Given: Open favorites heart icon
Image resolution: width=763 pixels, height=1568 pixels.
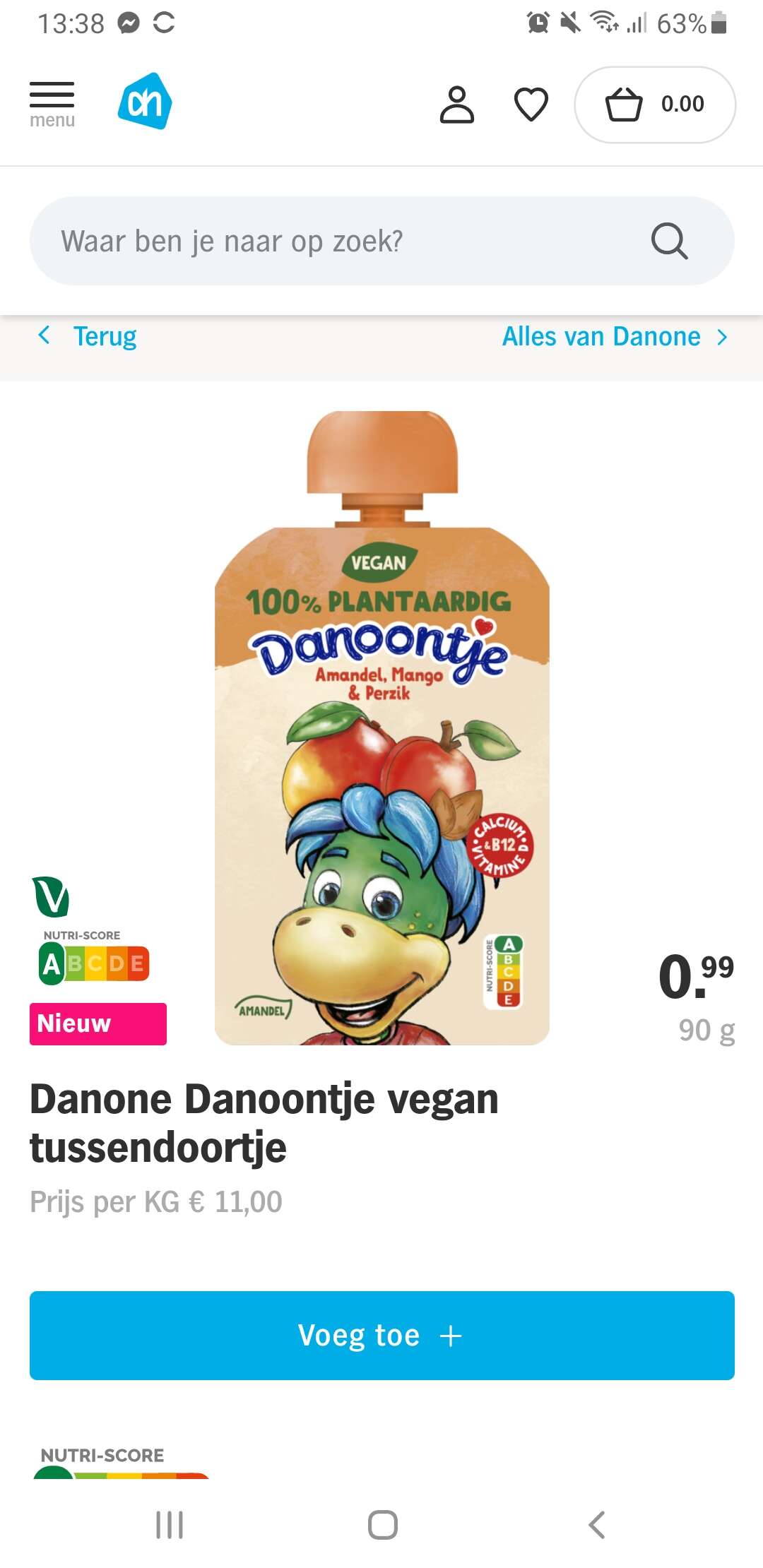Looking at the screenshot, I should [531, 105].
